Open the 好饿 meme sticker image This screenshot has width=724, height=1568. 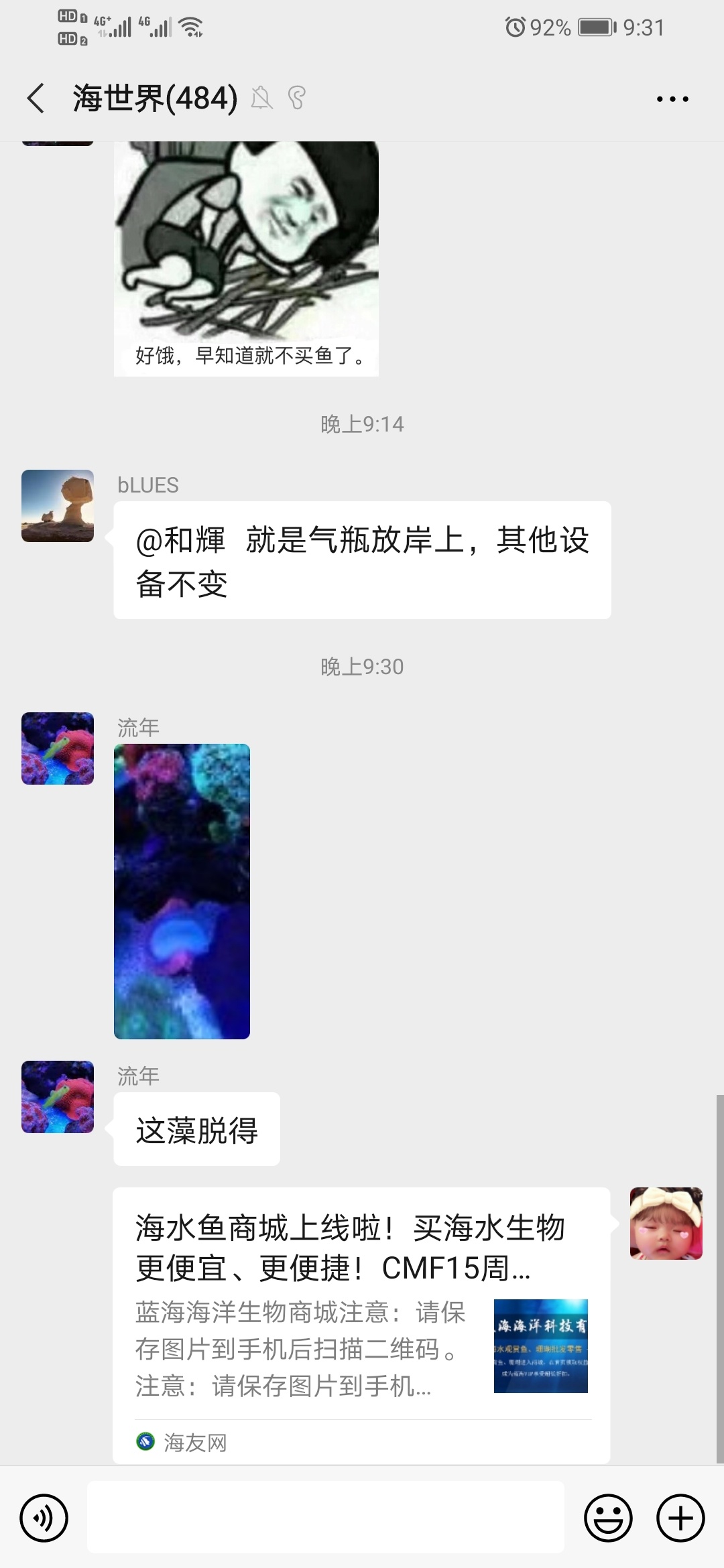click(x=246, y=258)
